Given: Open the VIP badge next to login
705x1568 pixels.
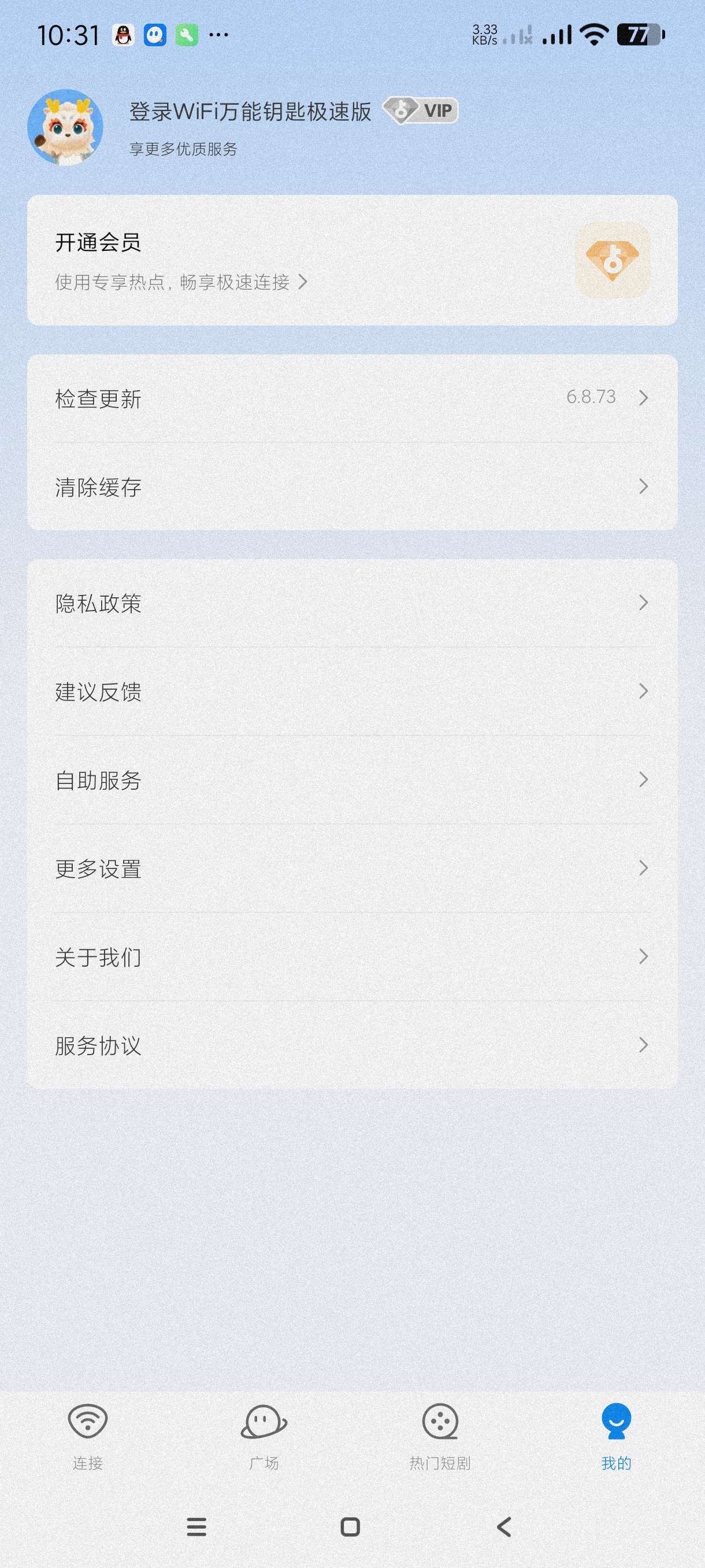Looking at the screenshot, I should [420, 111].
